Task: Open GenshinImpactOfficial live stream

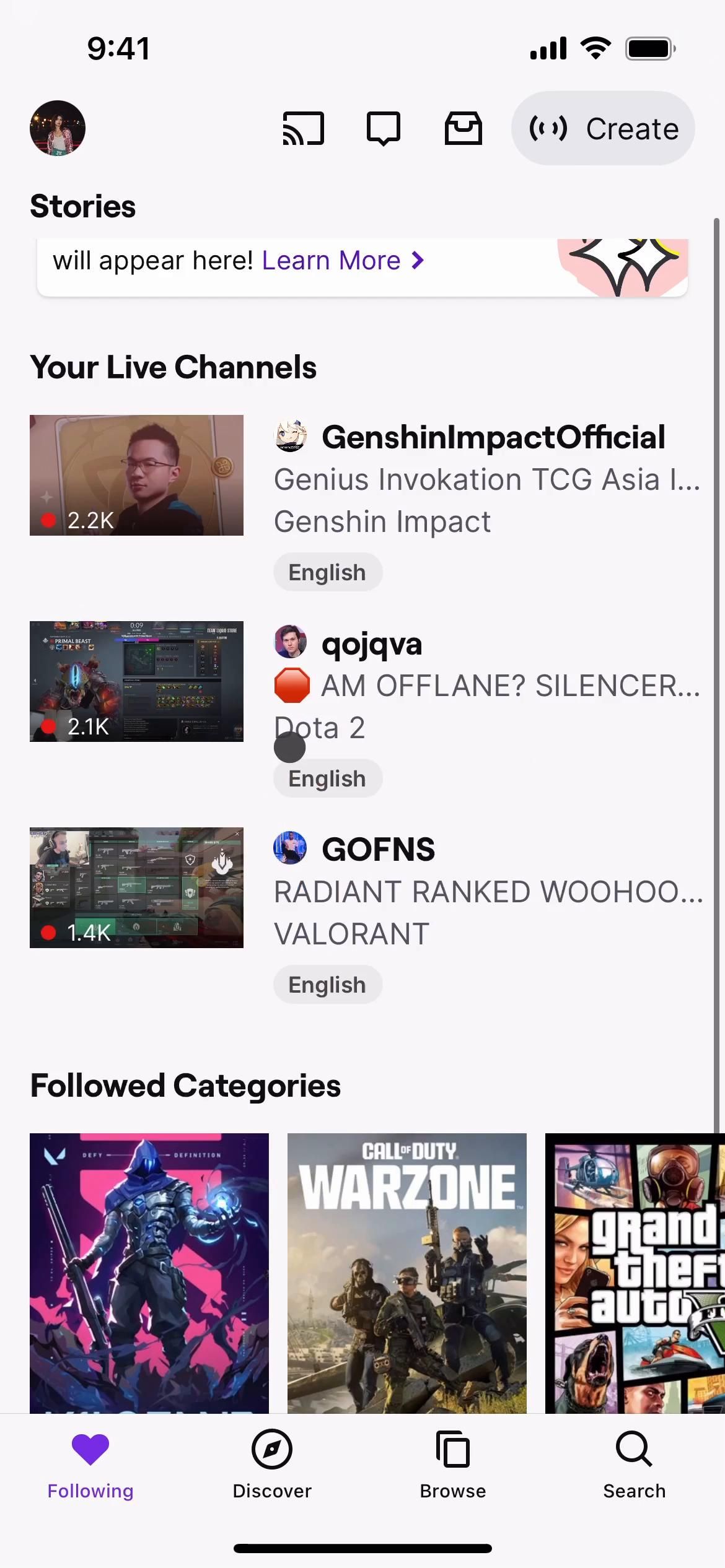Action: [136, 475]
